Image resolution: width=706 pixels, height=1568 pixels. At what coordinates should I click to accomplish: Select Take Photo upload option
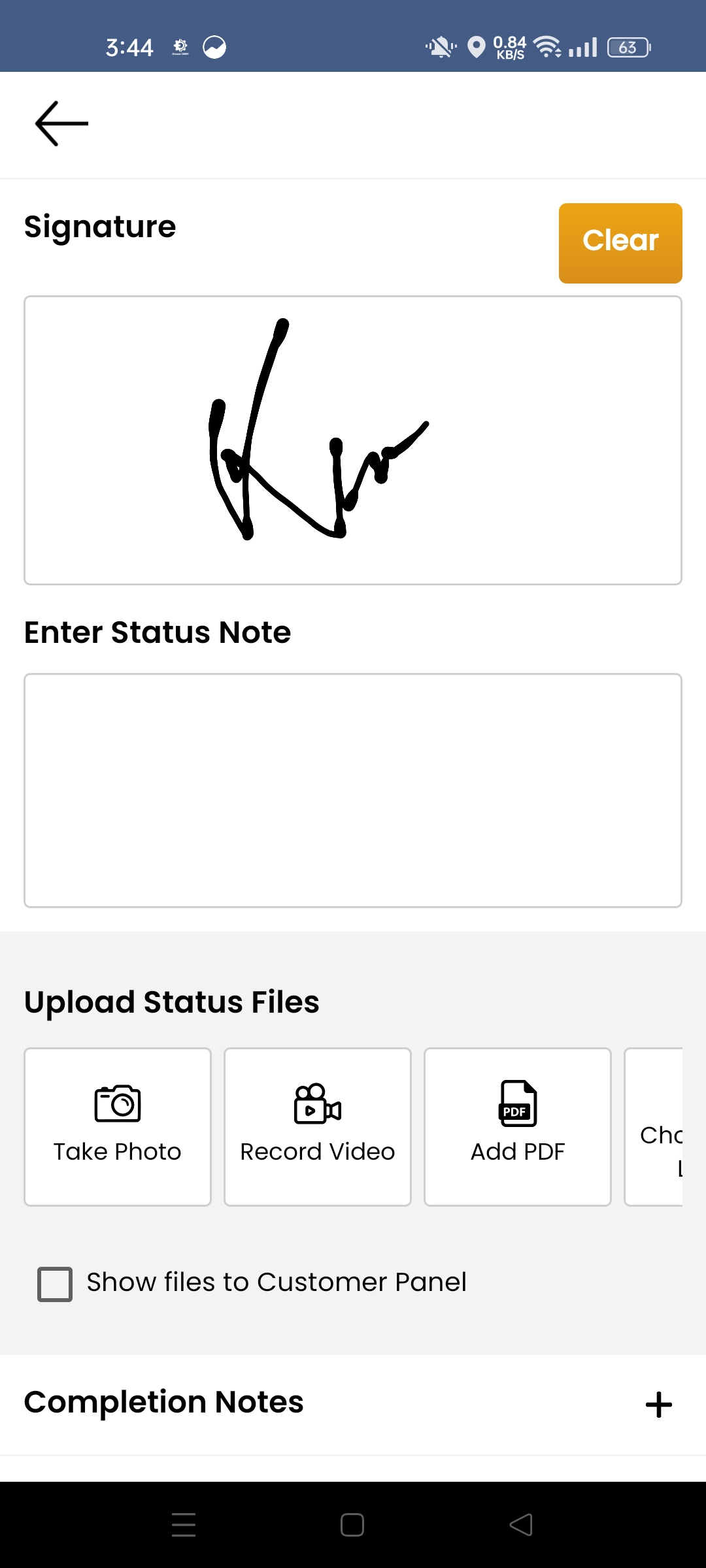tap(118, 1126)
